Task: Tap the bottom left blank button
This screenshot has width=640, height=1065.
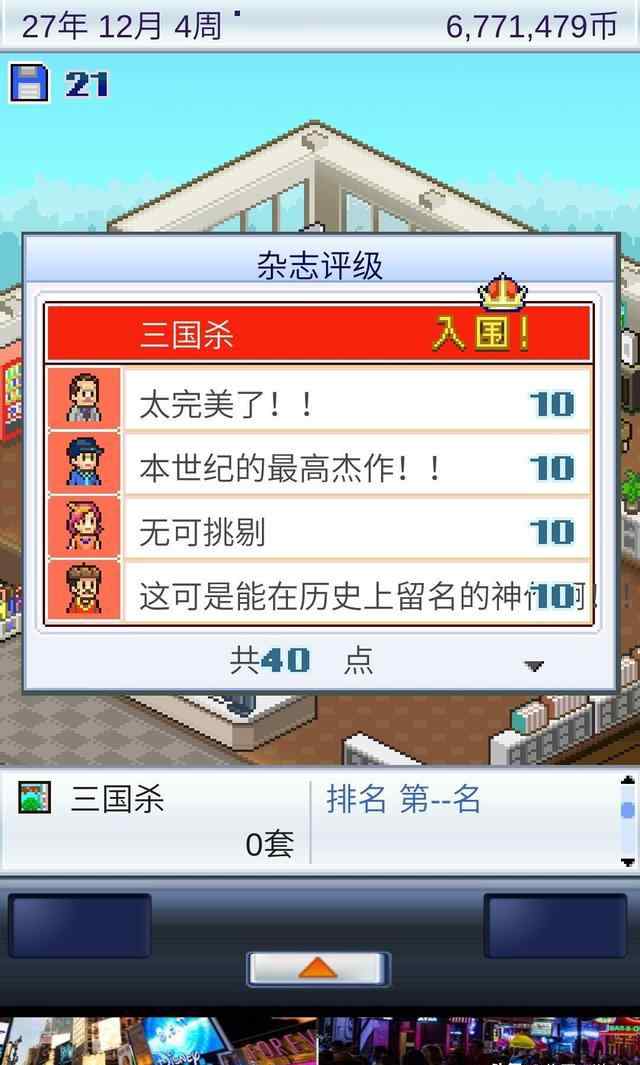Action: pos(80,926)
